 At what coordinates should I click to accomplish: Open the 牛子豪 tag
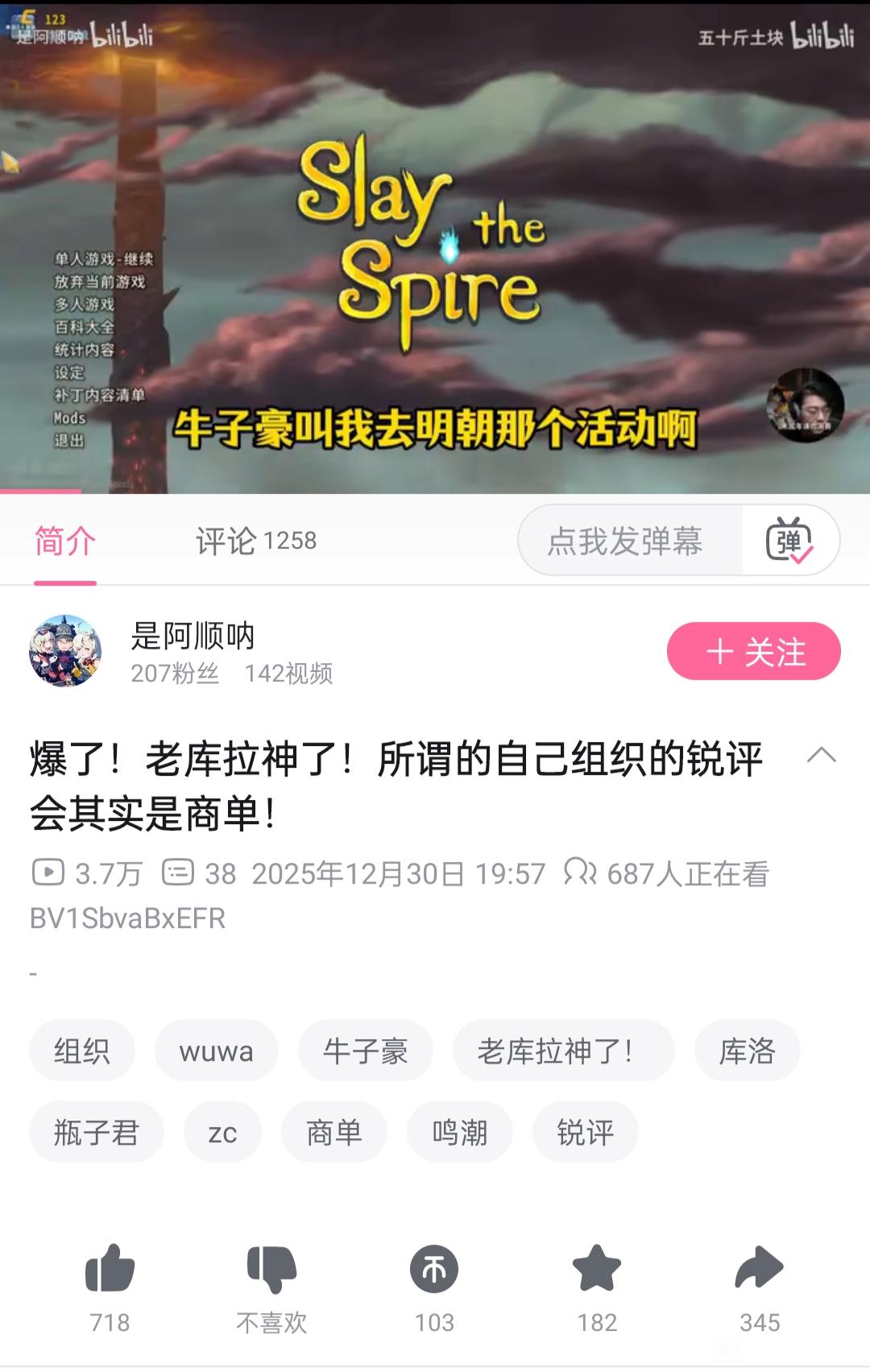(365, 1051)
